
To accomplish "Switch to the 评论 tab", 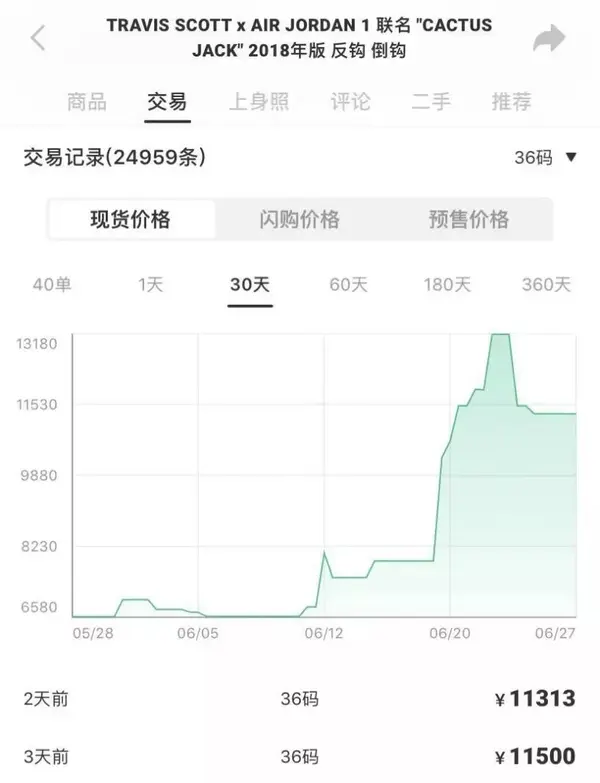I will pyautogui.click(x=350, y=101).
